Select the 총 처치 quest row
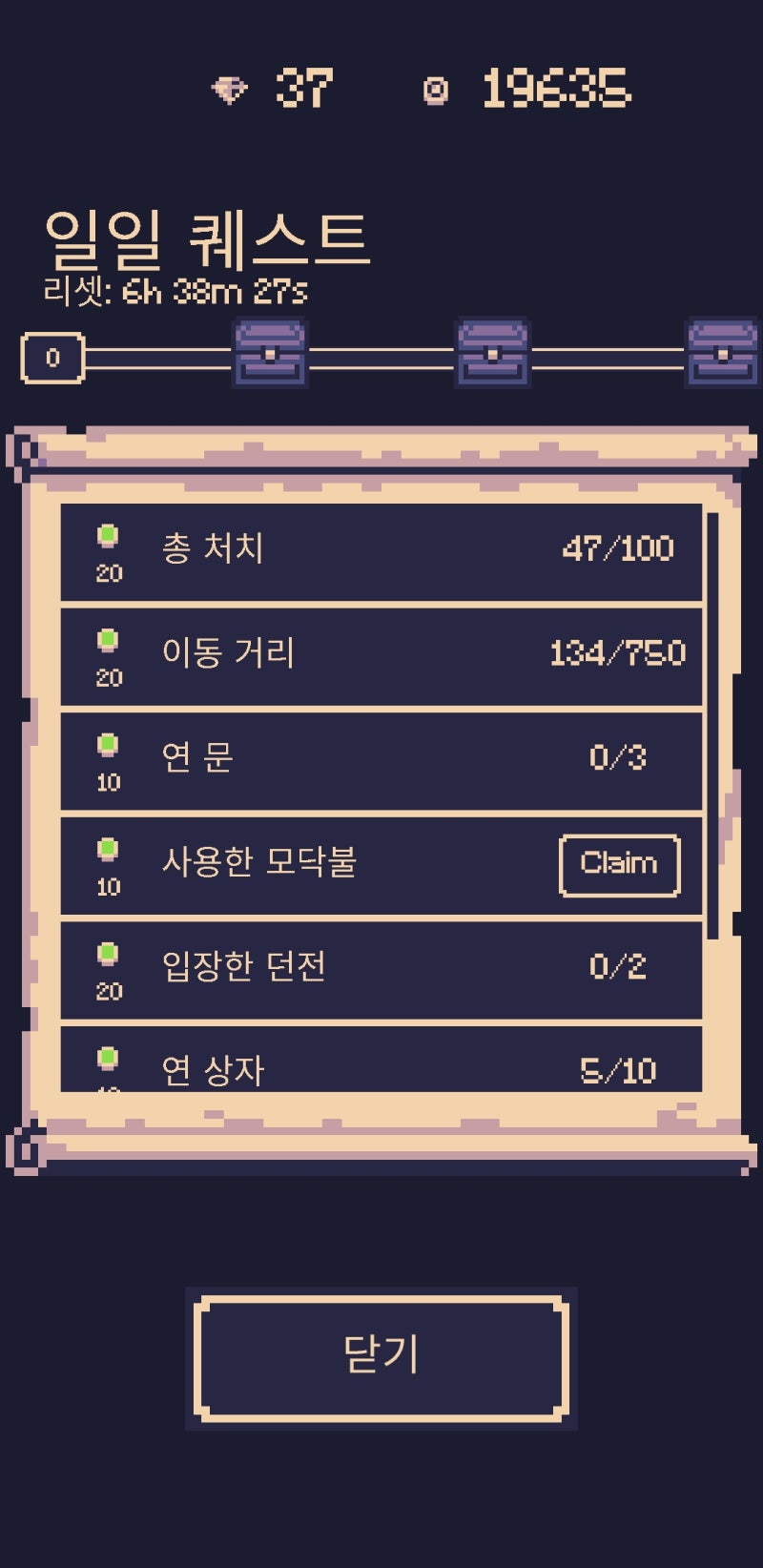The image size is (763, 1568). click(381, 548)
